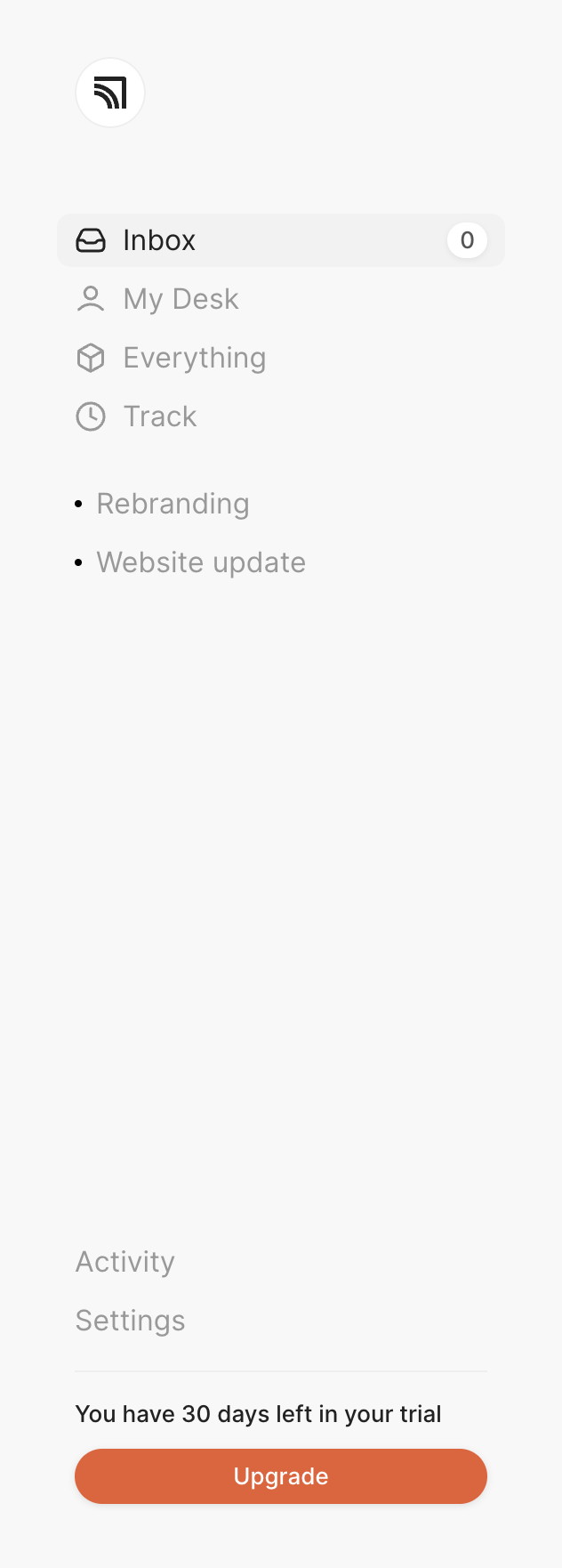Screen dimensions: 562x1568
Task: Go to My Desk
Action: point(181,299)
